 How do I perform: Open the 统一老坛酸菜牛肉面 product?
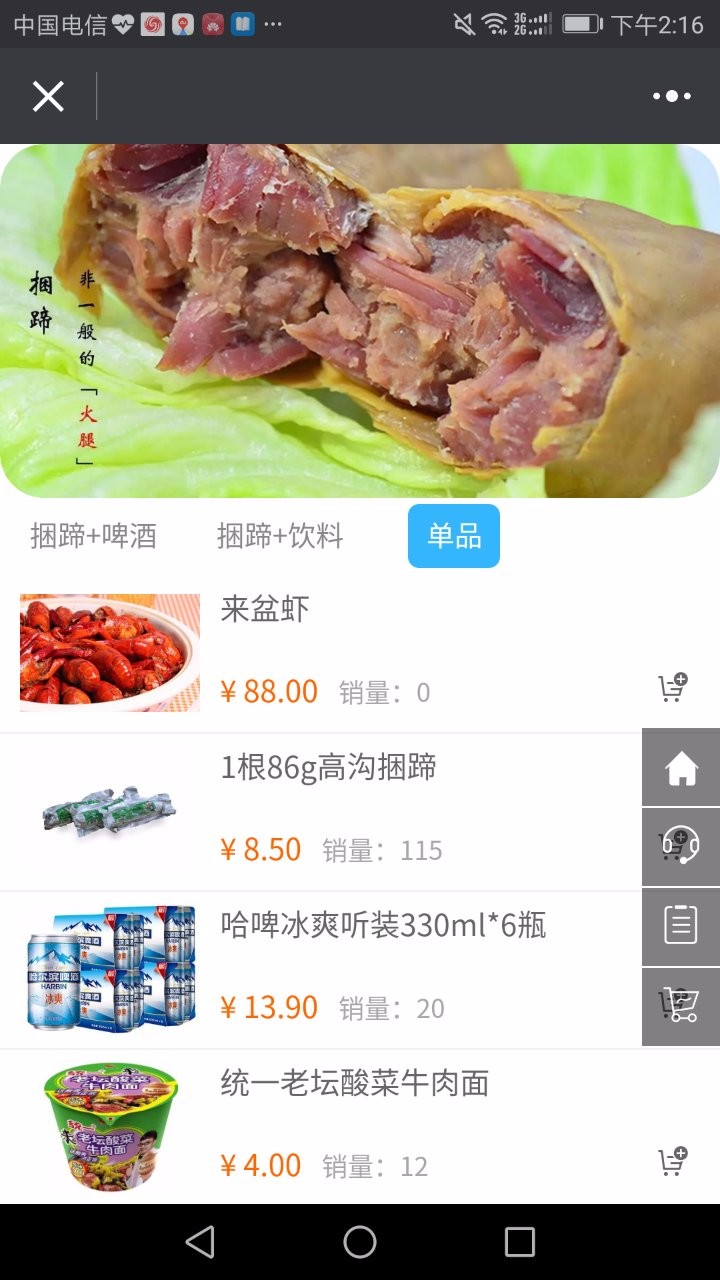pyautogui.click(x=360, y=1127)
